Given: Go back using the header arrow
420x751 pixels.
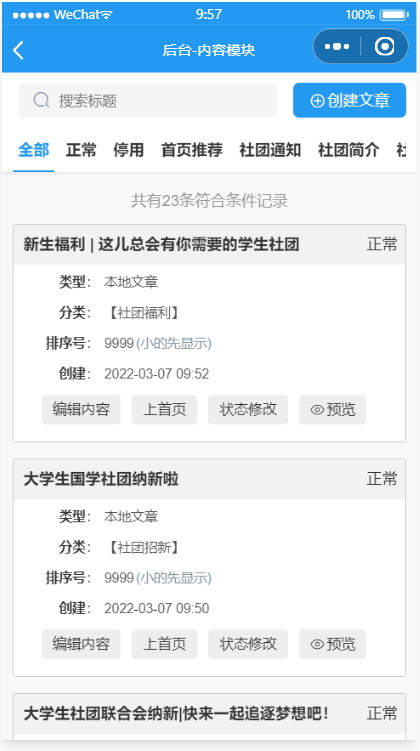Looking at the screenshot, I should coord(18,50).
